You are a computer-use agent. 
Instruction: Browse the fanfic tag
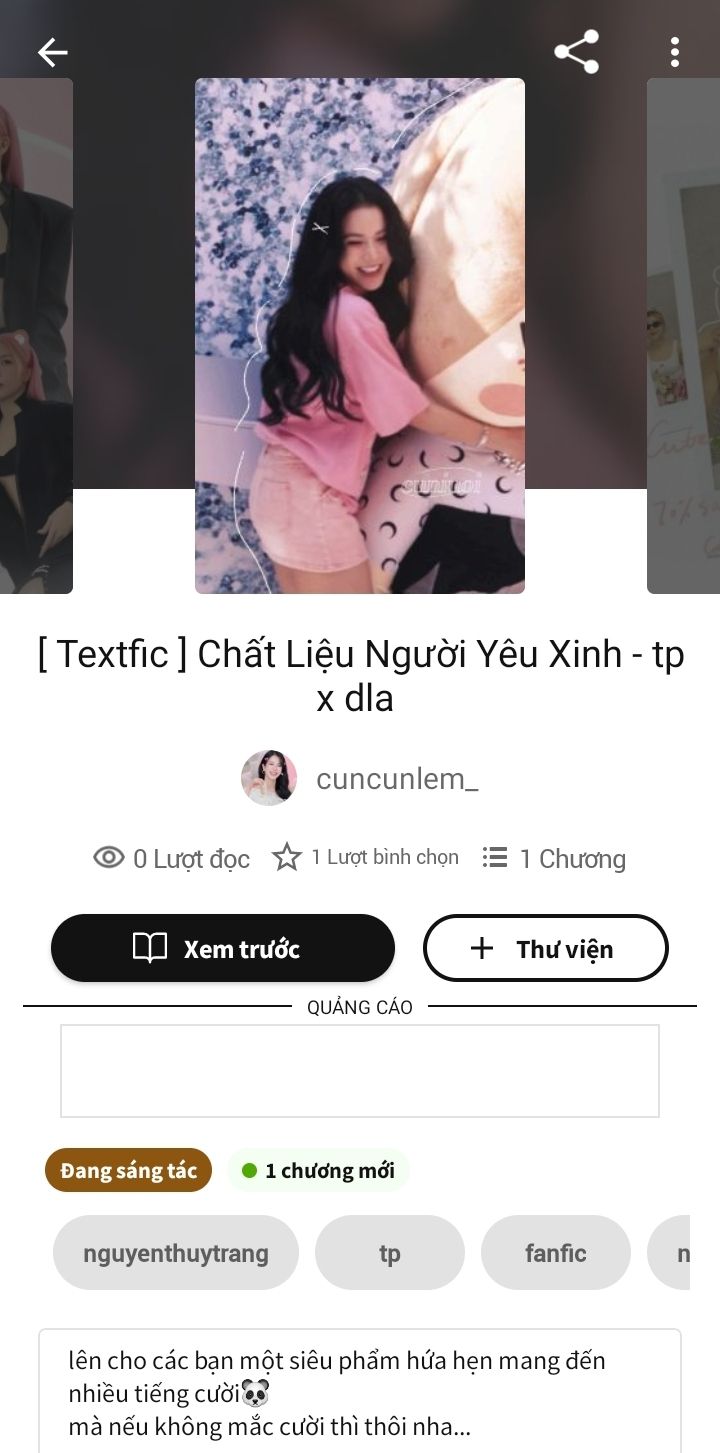556,1253
